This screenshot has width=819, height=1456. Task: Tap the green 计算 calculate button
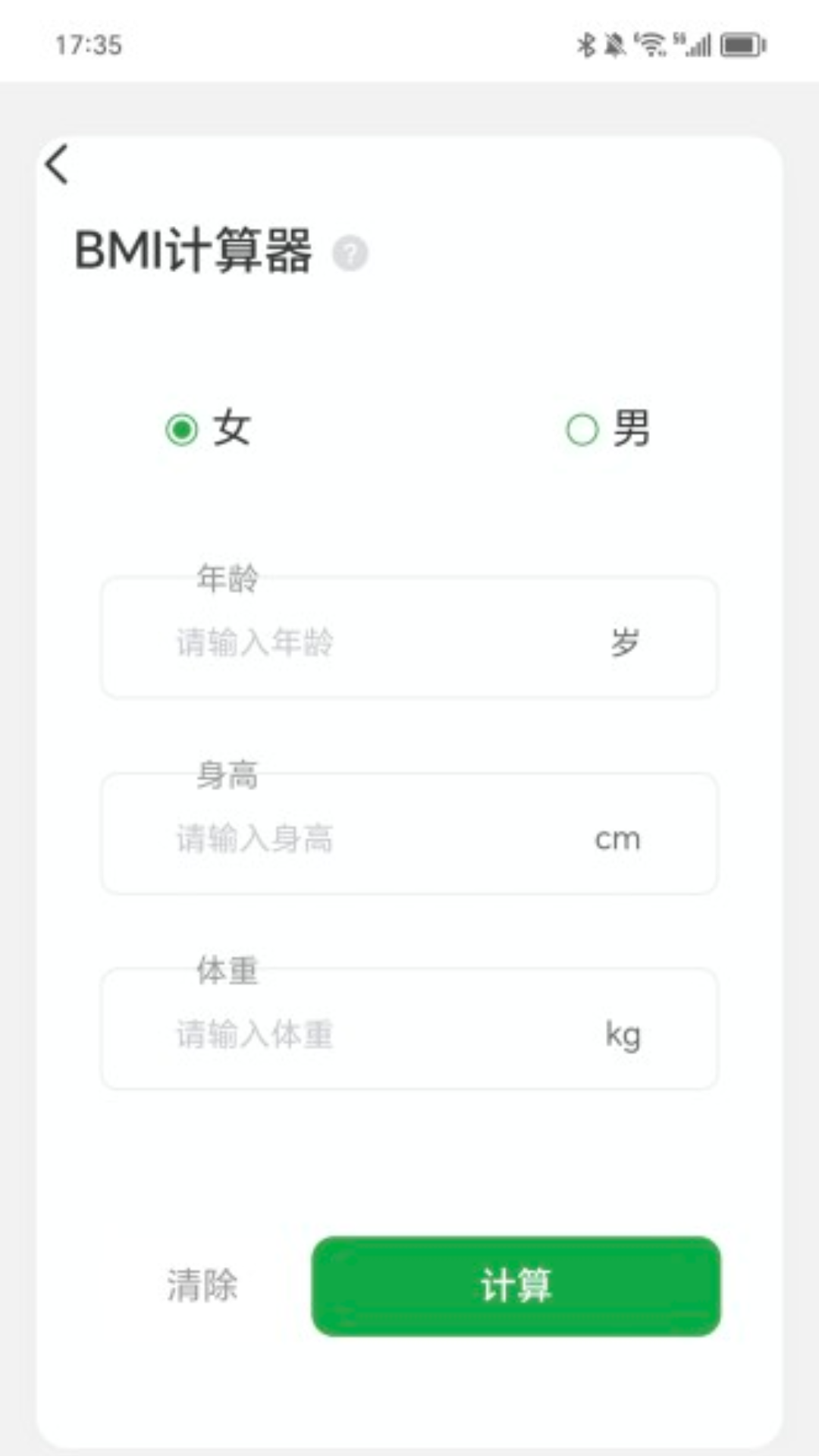516,1286
